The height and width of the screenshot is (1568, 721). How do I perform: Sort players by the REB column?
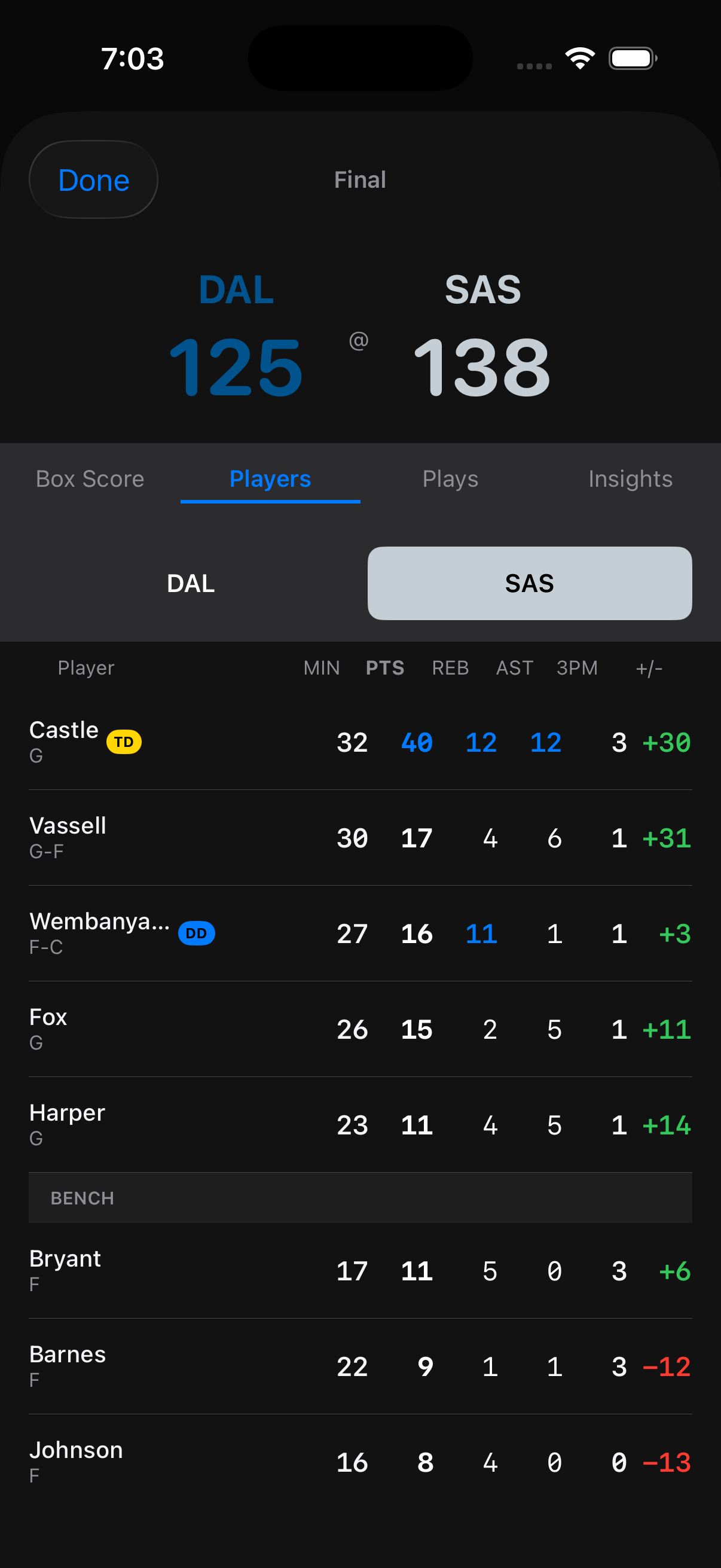pos(450,668)
